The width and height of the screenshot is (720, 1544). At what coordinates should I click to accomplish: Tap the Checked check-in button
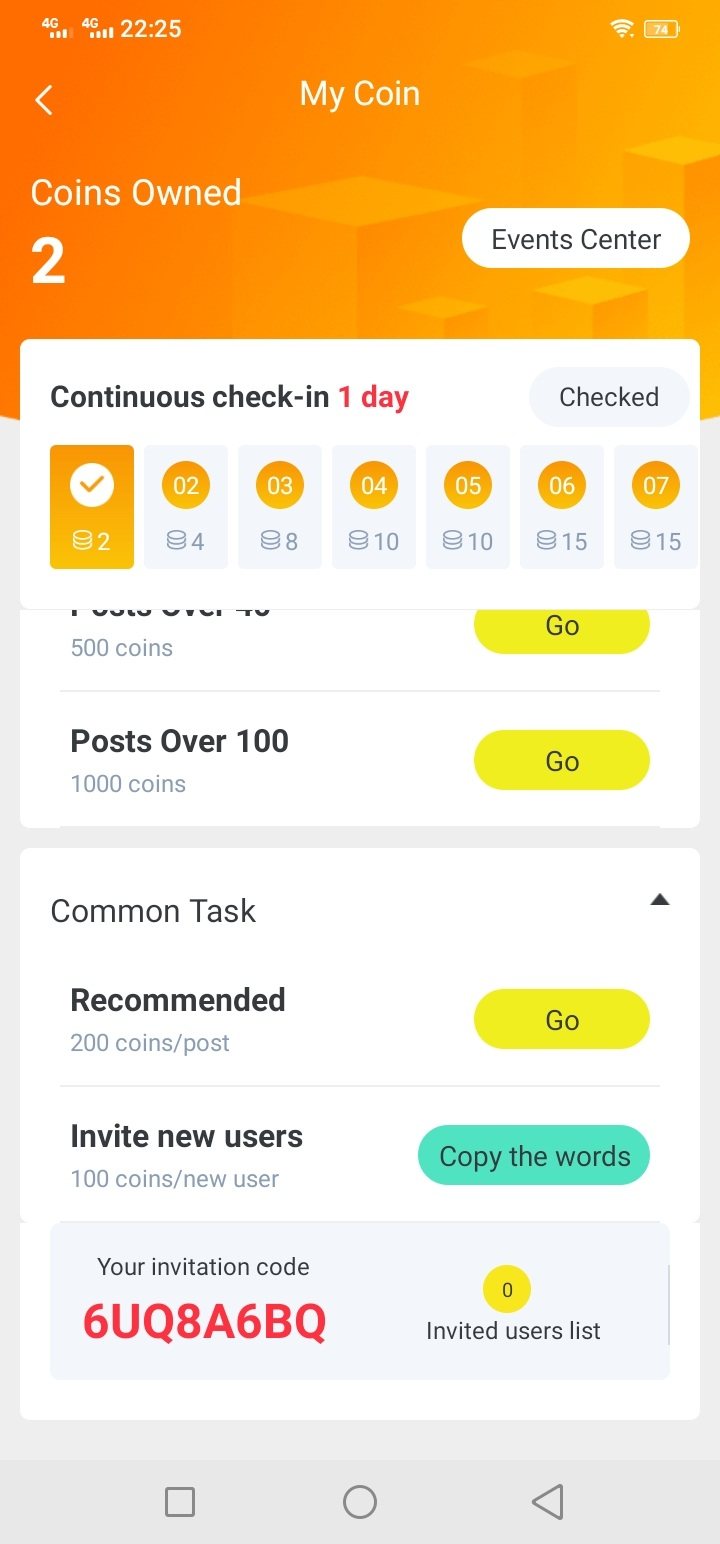[x=609, y=397]
